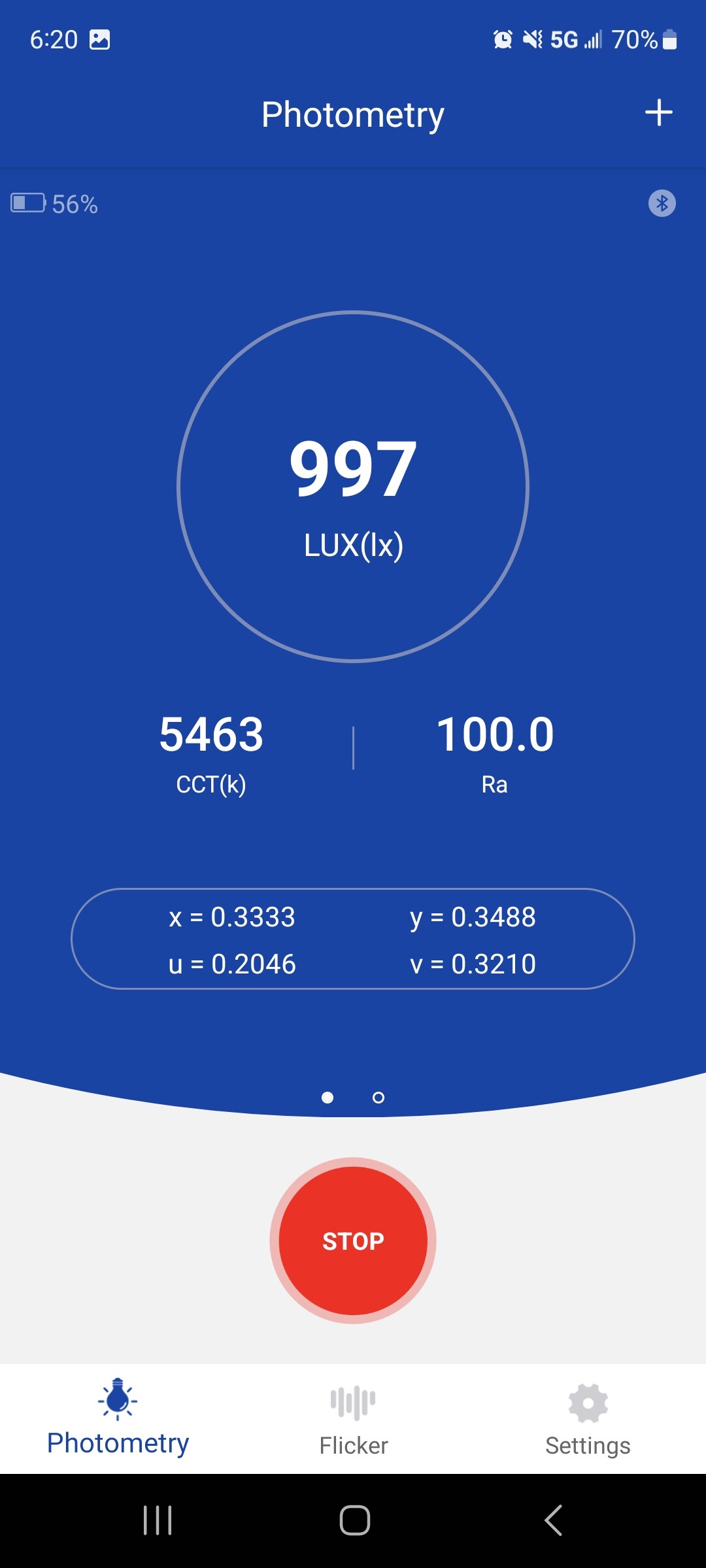Tap the plus icon in the app bar
706x1568 pixels.
(x=658, y=113)
